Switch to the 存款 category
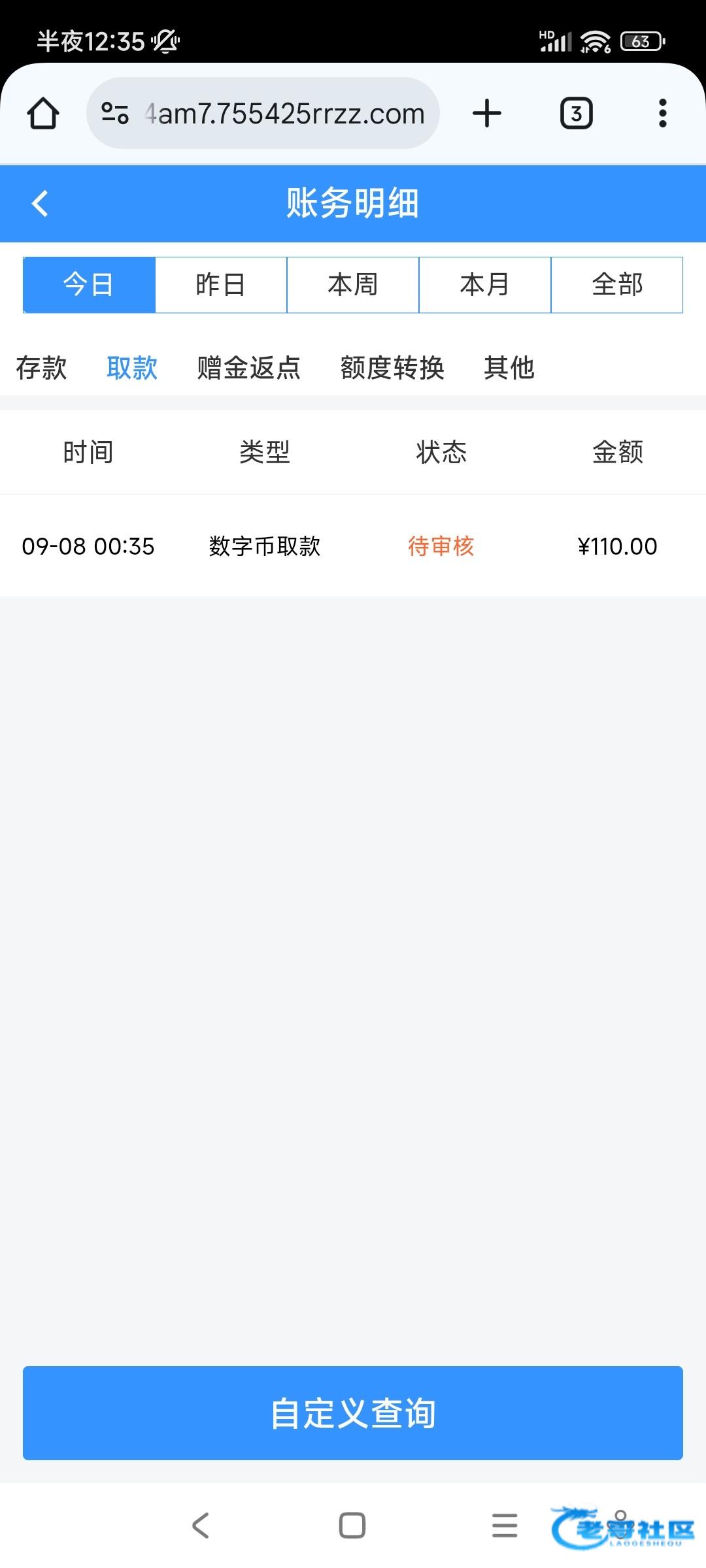The image size is (706, 1568). (41, 368)
